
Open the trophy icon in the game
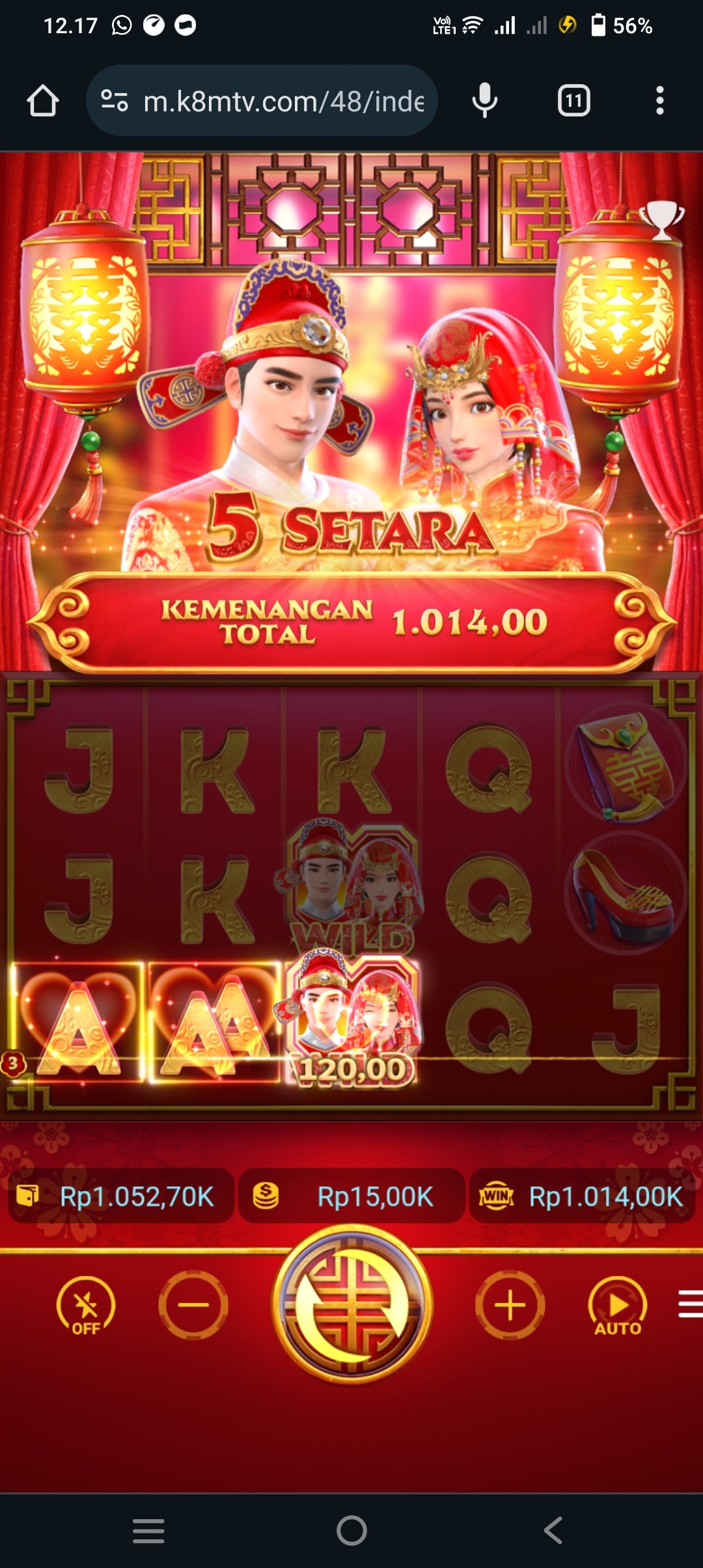coord(661,218)
